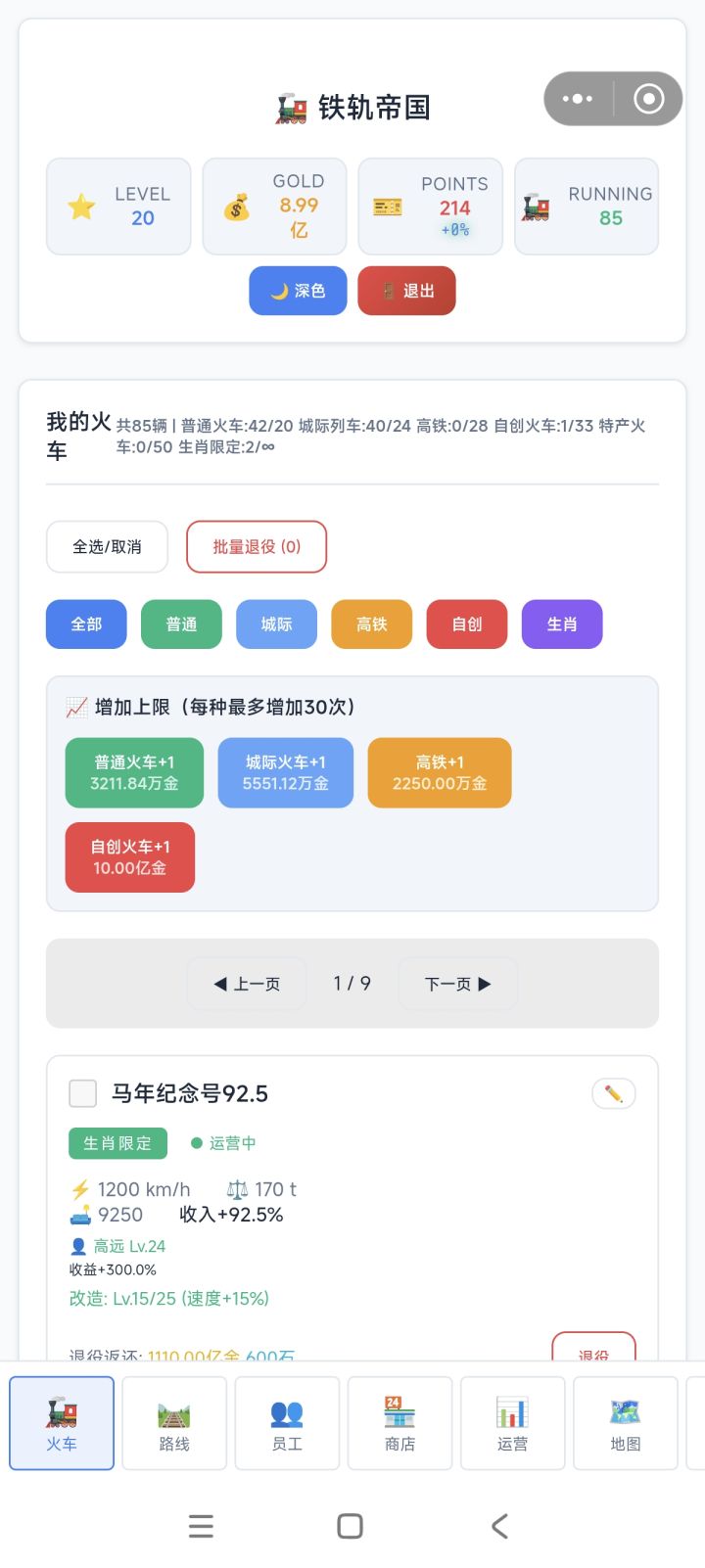This screenshot has height=1568, width=705.
Task: Click the 商店 (shop) icon
Action: (400, 1422)
